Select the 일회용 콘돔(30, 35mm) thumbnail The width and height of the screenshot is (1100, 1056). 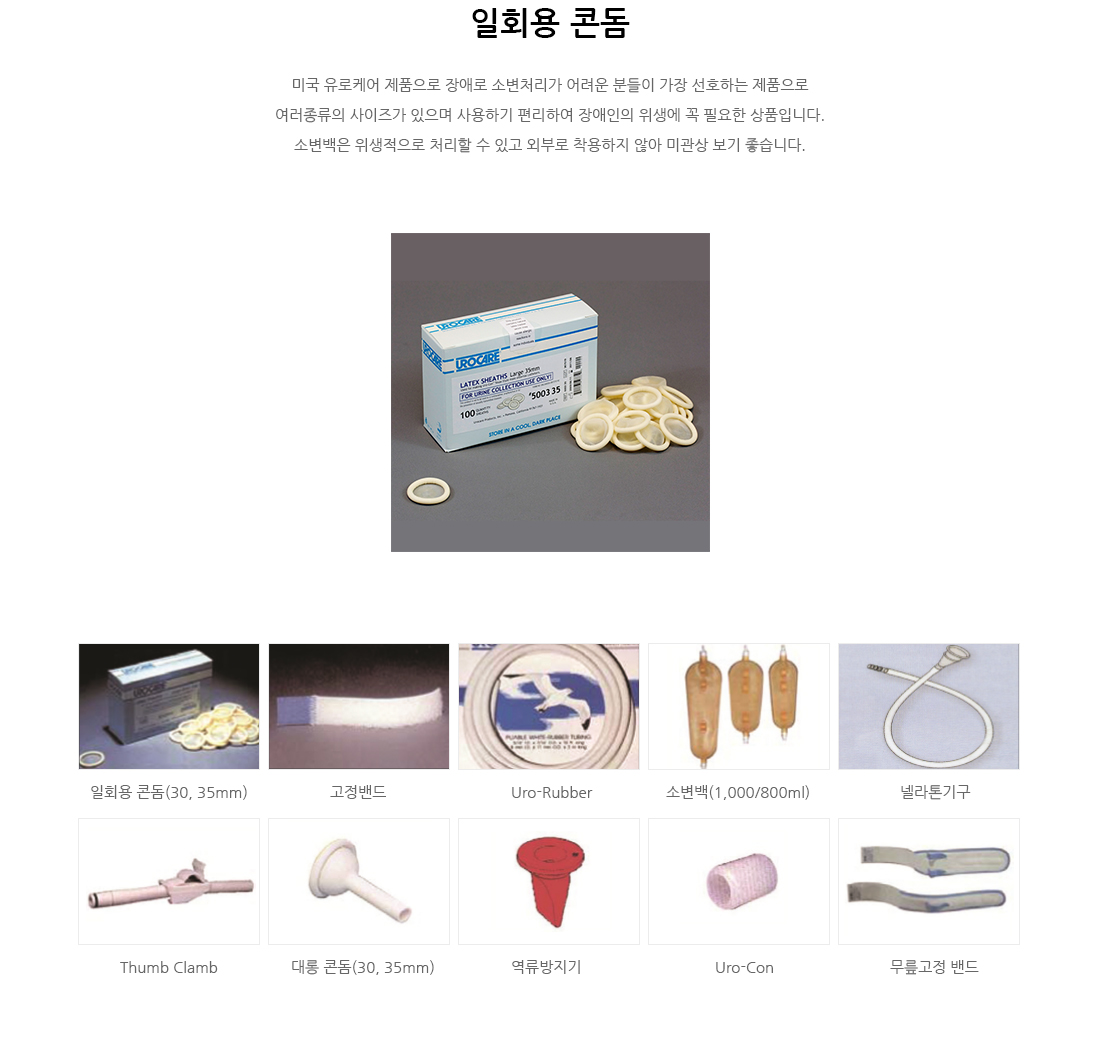click(x=169, y=706)
